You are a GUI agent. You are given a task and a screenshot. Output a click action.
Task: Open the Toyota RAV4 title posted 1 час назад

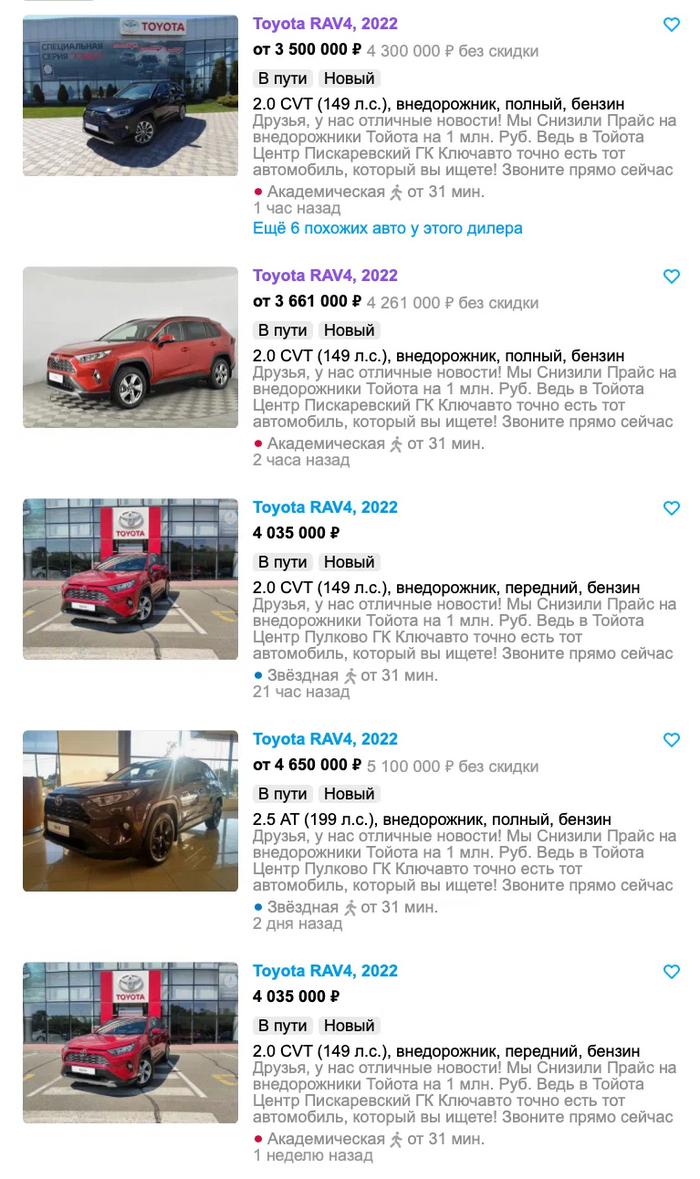(x=325, y=24)
